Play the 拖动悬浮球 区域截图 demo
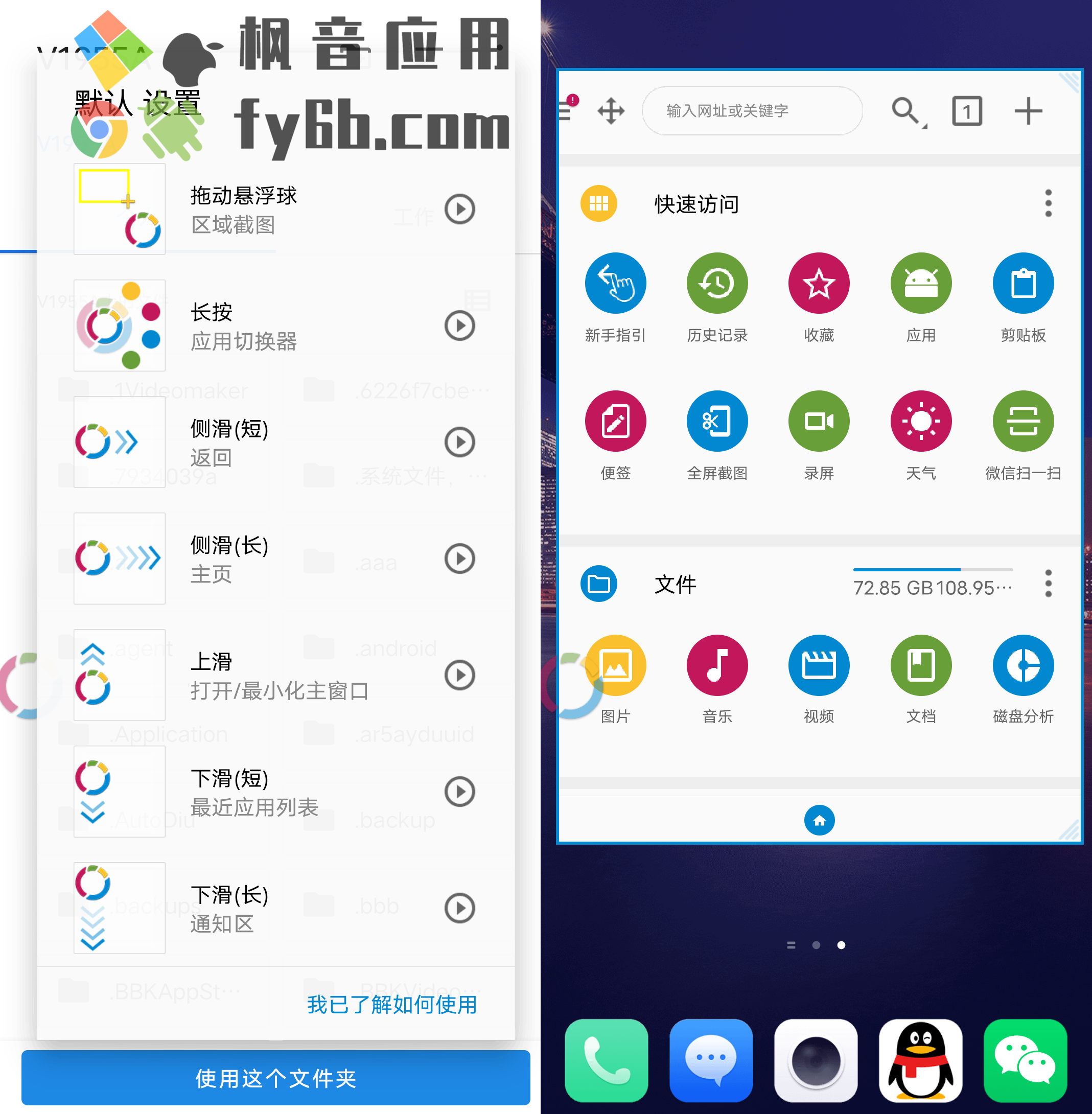 point(459,210)
